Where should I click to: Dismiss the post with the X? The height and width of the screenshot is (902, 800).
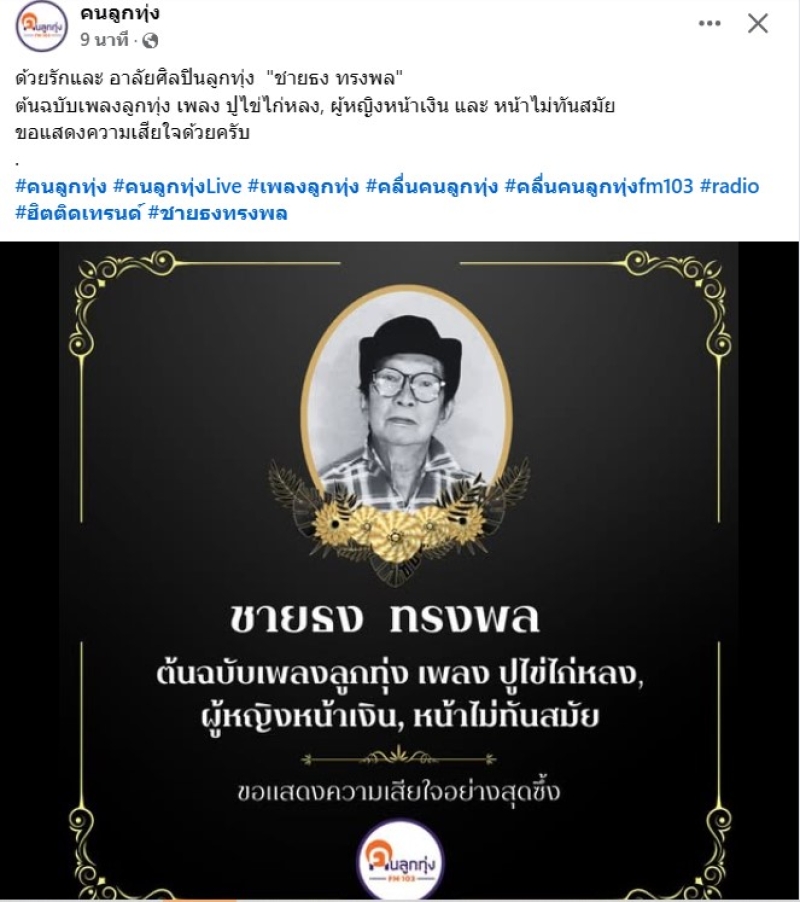(758, 24)
